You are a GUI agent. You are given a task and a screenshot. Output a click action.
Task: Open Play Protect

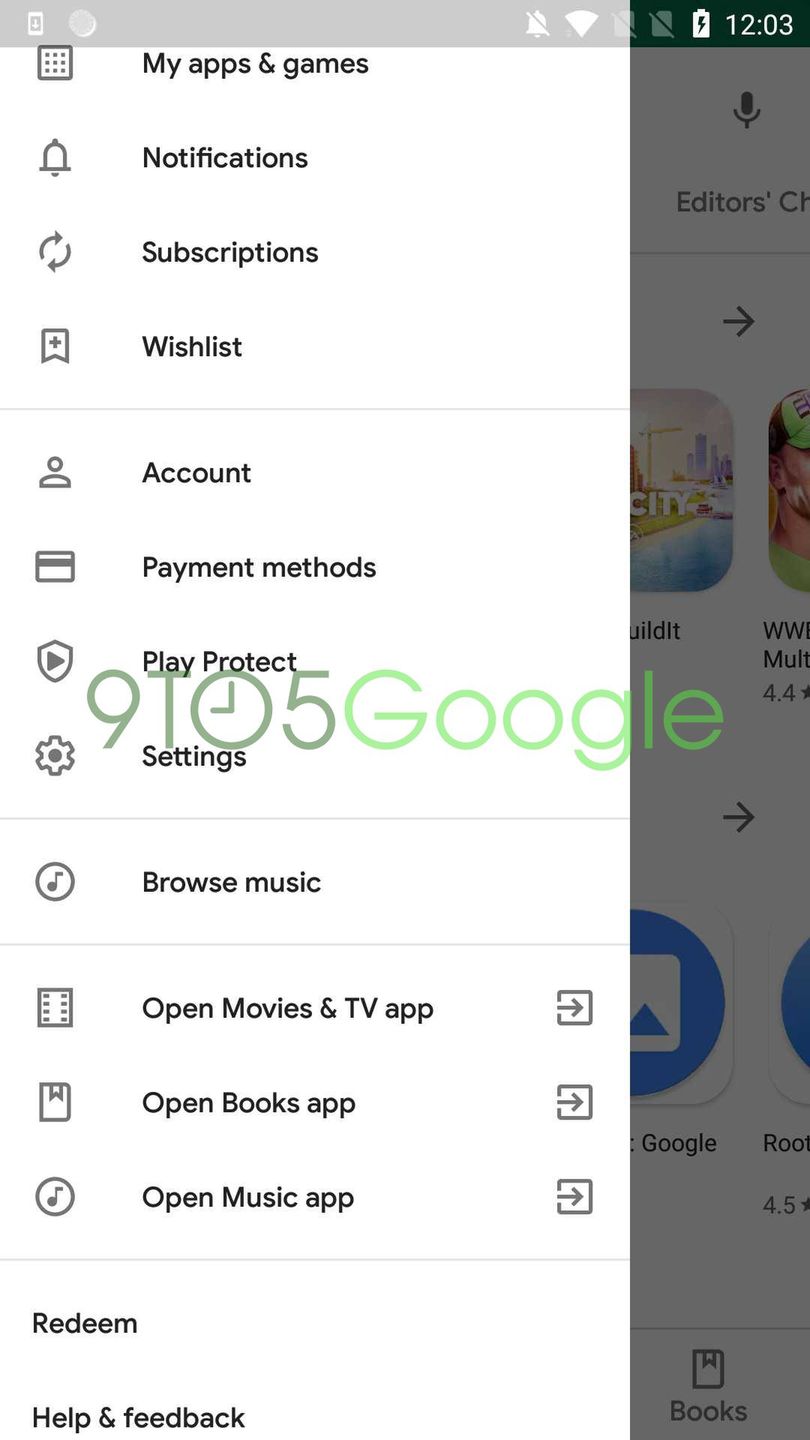219,661
